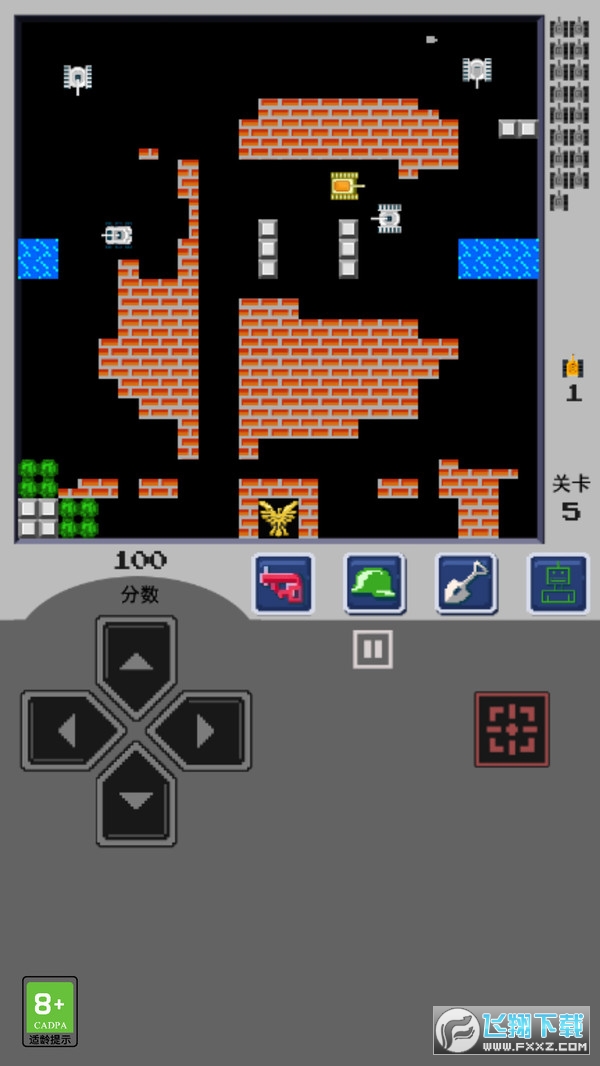Move the tank right with D-pad

(x=205, y=731)
